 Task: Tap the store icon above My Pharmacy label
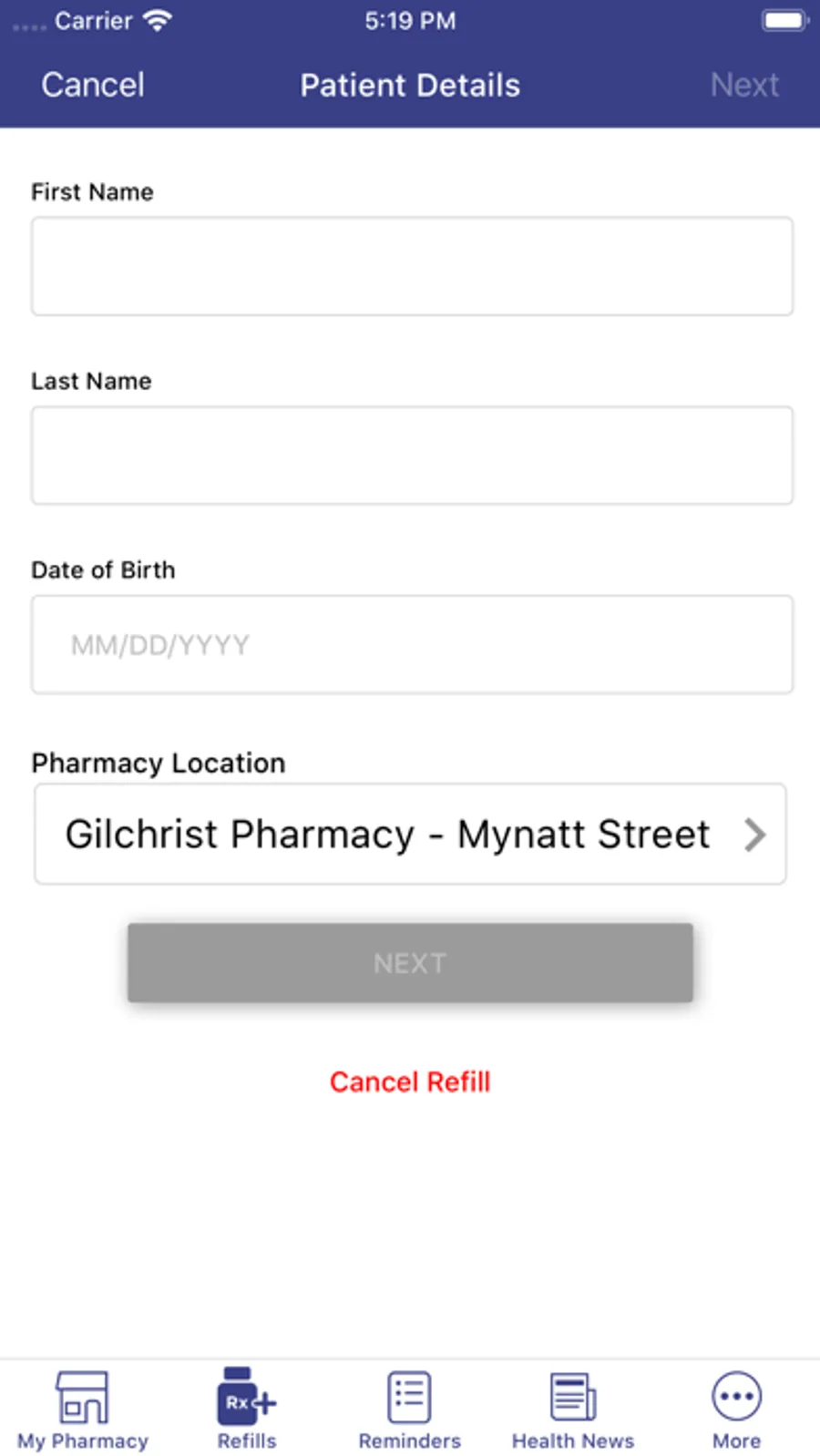[82, 1396]
